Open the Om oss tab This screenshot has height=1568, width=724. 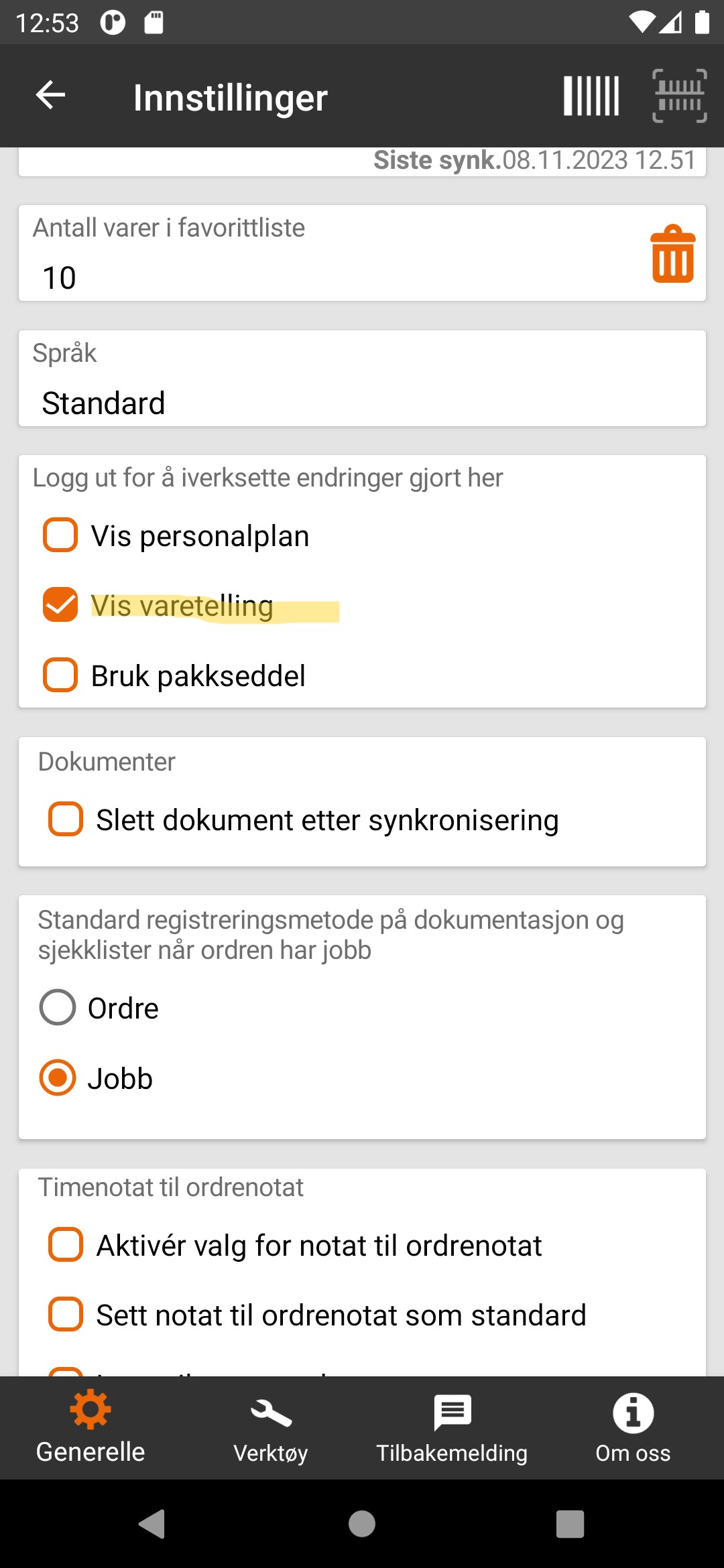633,1429
